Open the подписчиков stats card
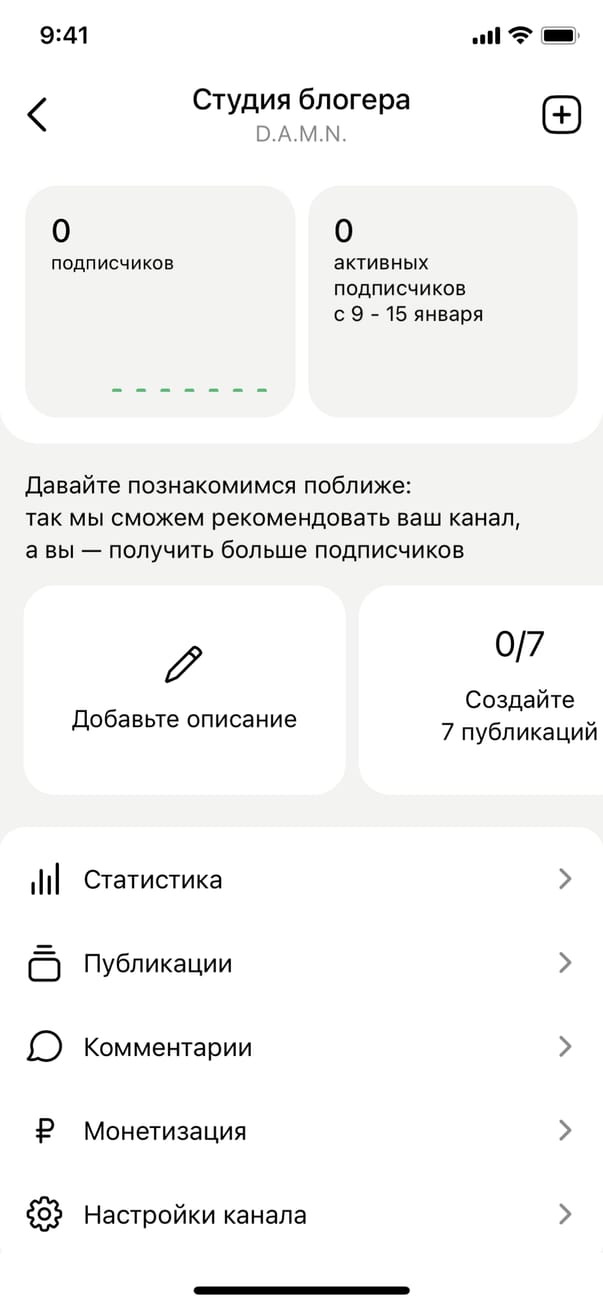 tap(160, 300)
